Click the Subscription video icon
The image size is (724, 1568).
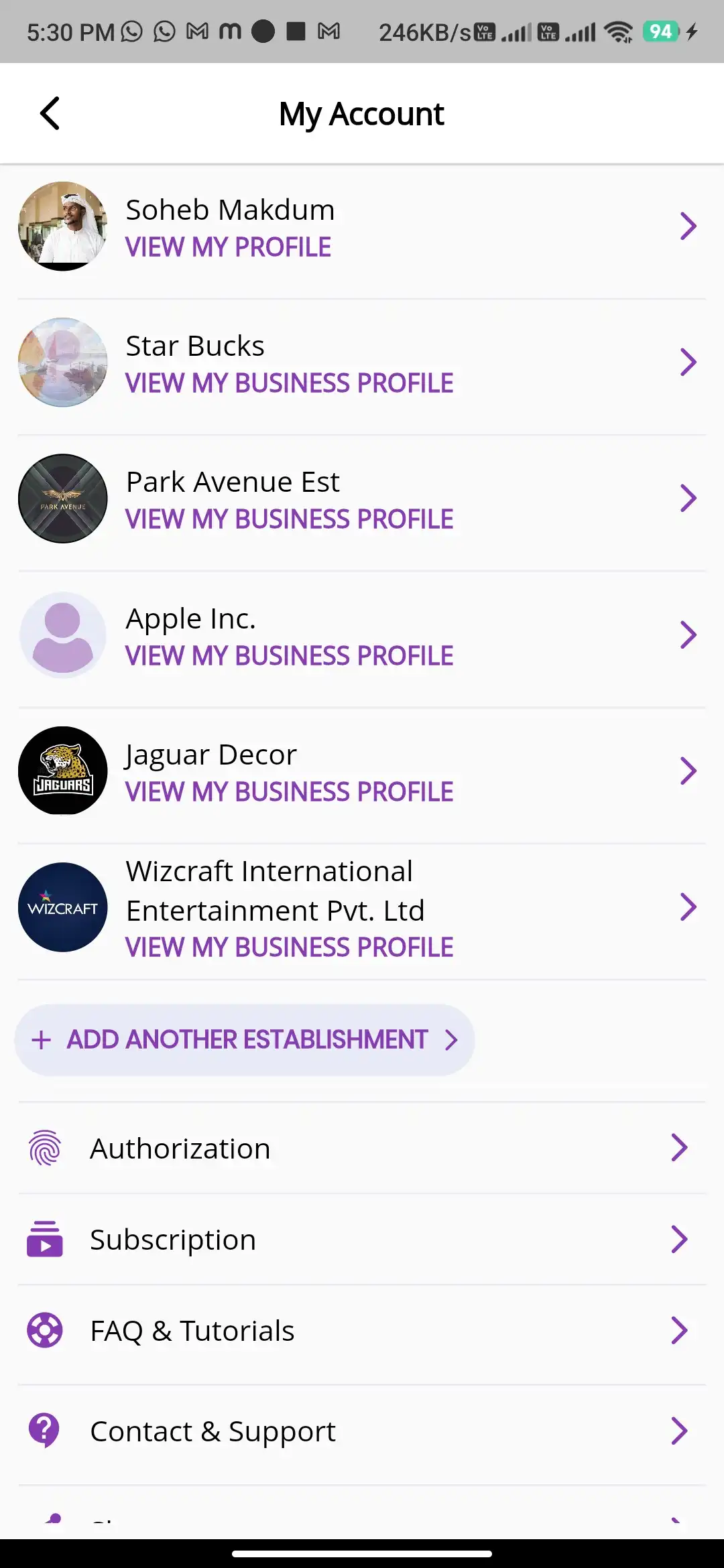(45, 1238)
